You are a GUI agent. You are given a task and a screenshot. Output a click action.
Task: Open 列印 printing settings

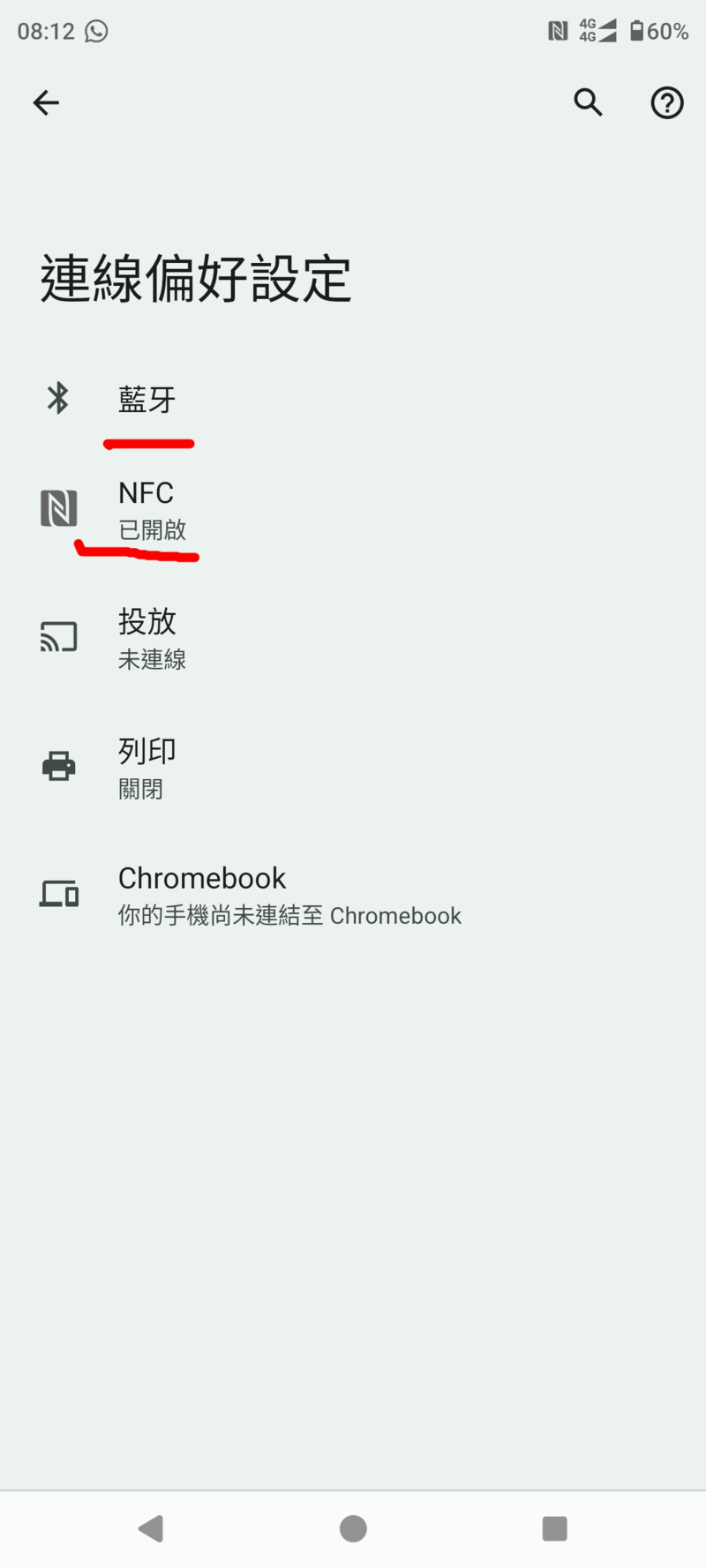[353, 767]
